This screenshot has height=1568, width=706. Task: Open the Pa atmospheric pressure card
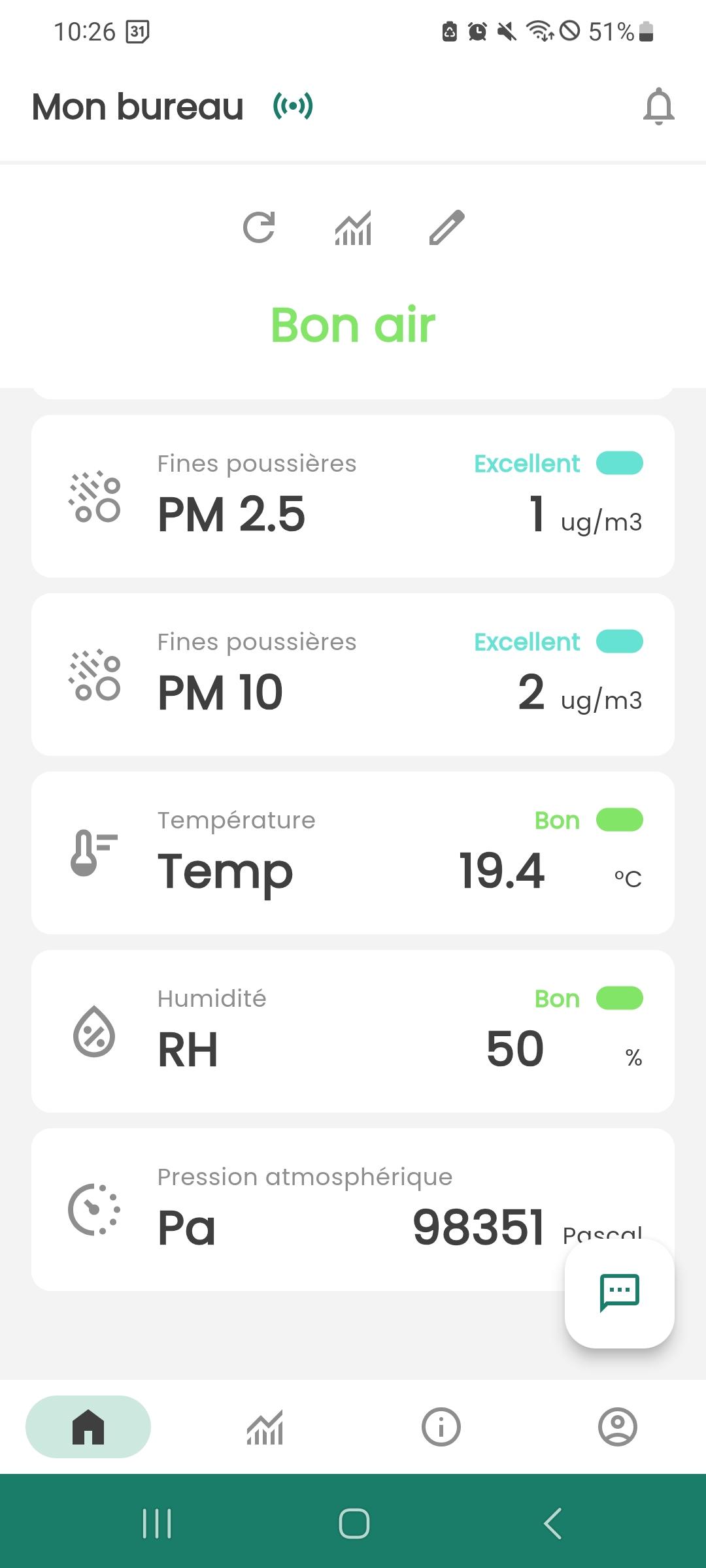[353, 1209]
